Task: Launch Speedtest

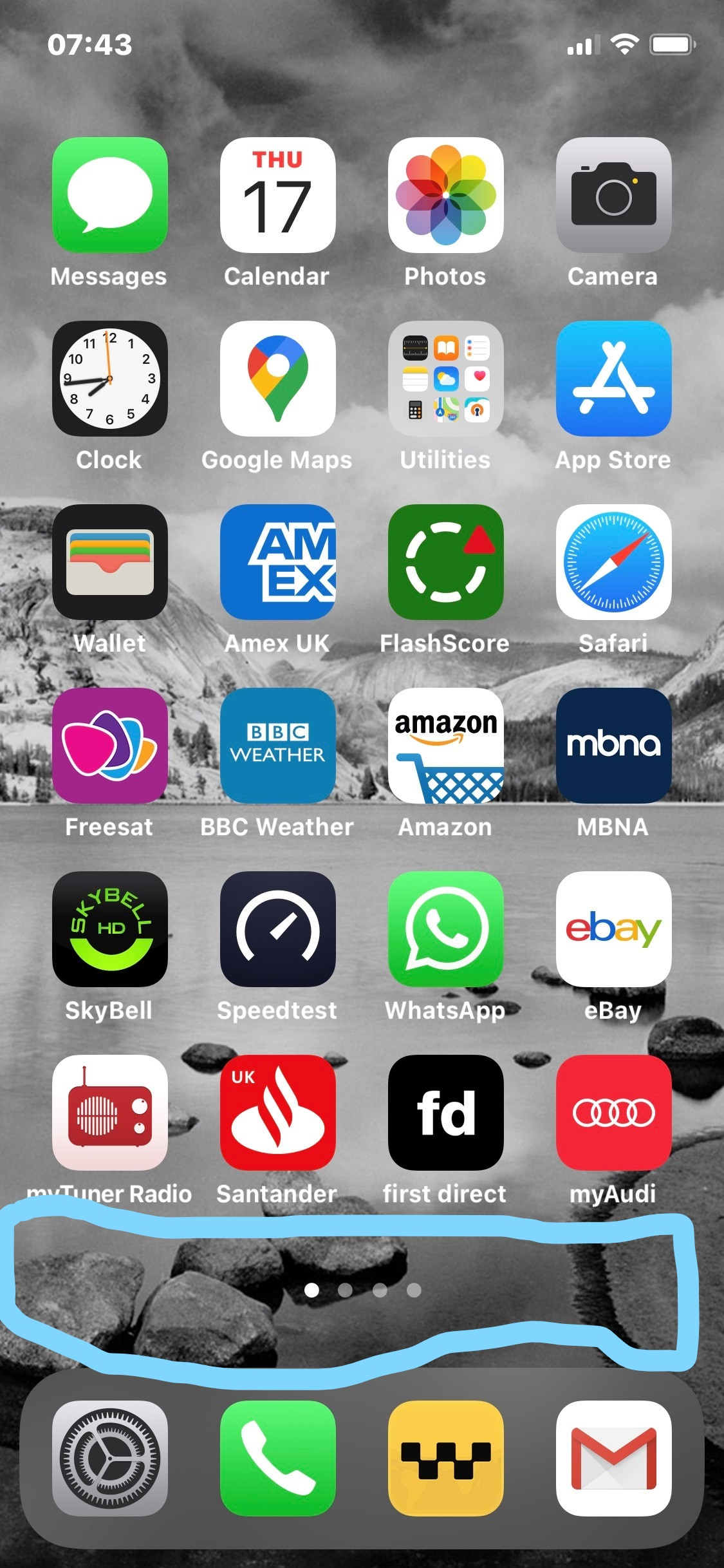Action: click(277, 929)
